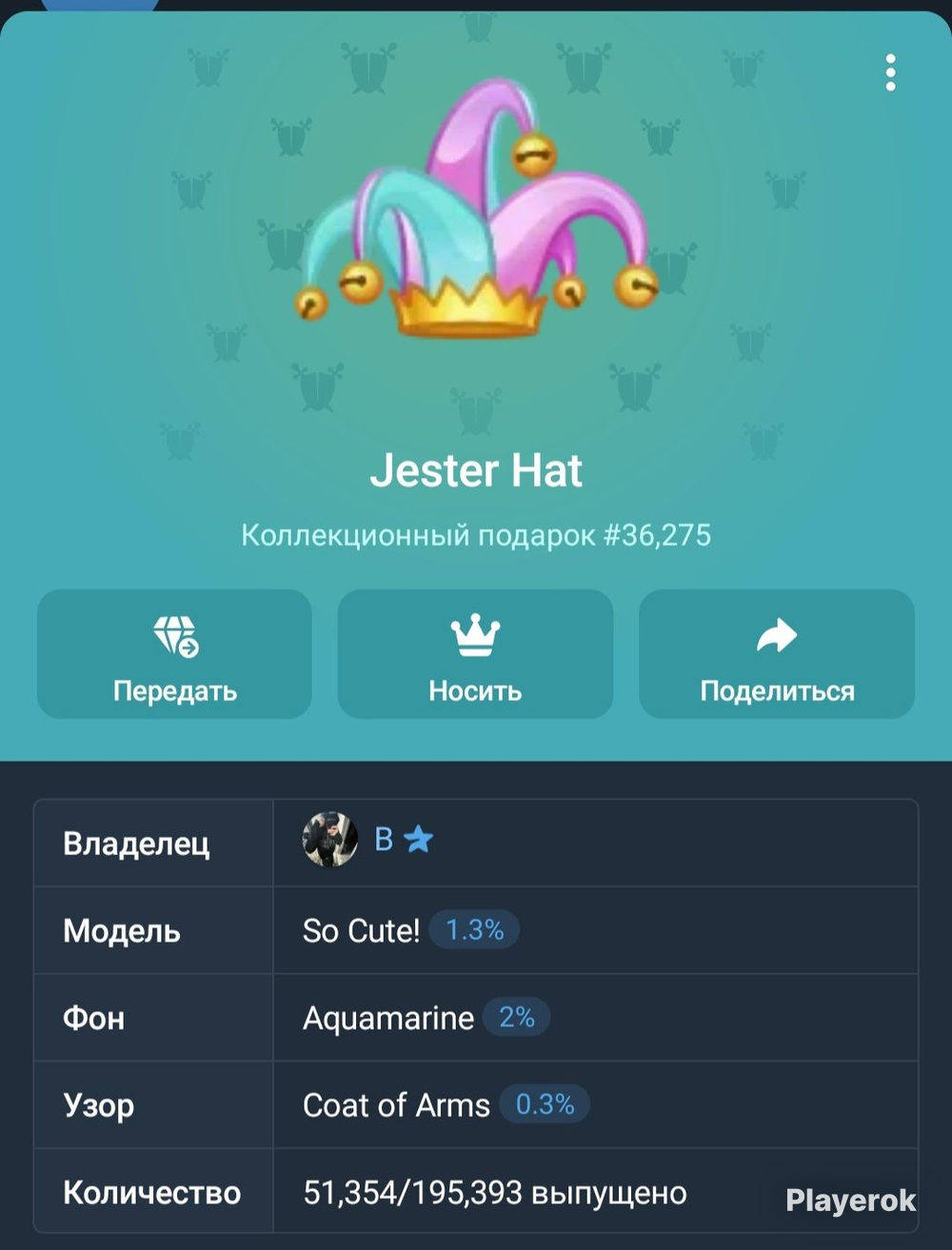Open the three-dot options menu
952x1250 pixels.
[x=891, y=70]
